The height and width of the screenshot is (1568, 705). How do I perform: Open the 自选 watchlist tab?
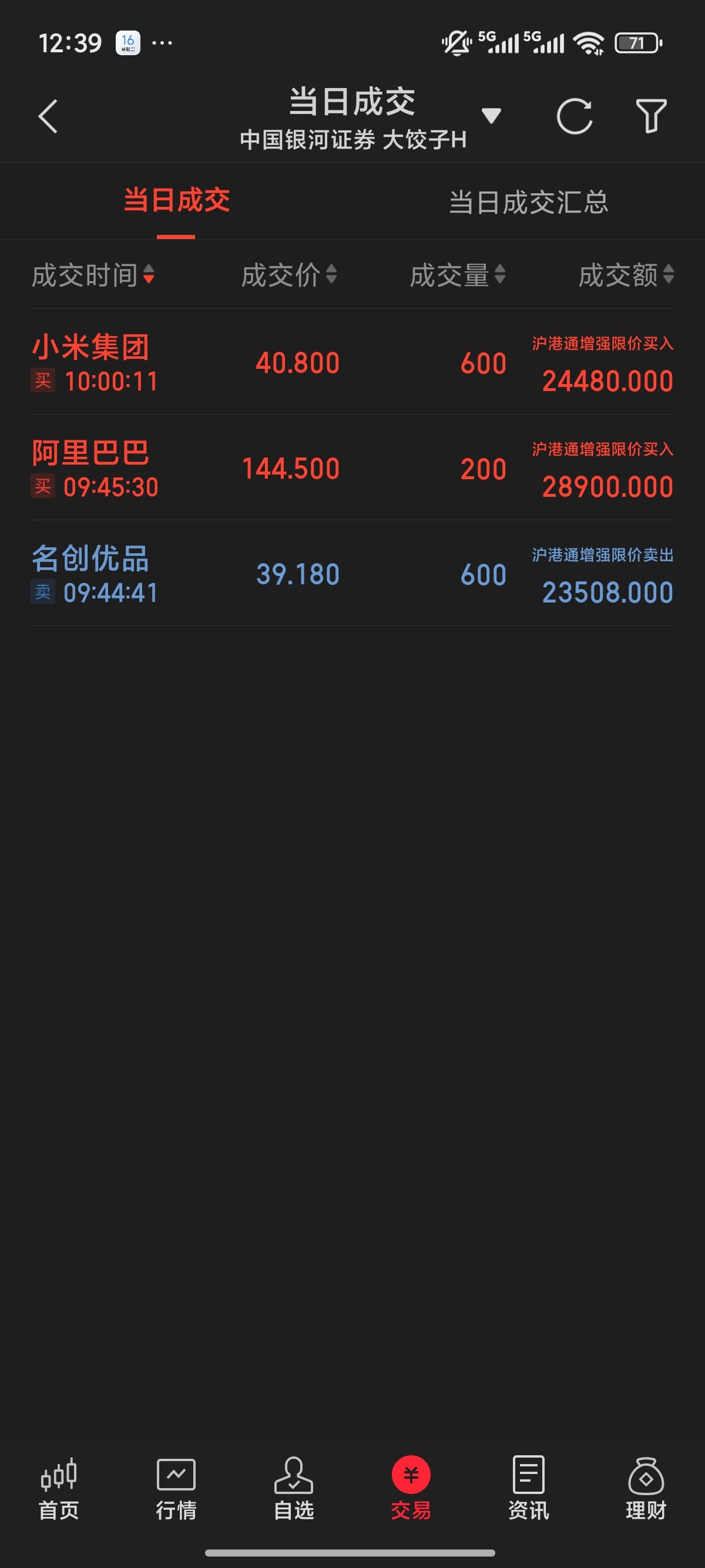tap(293, 1489)
